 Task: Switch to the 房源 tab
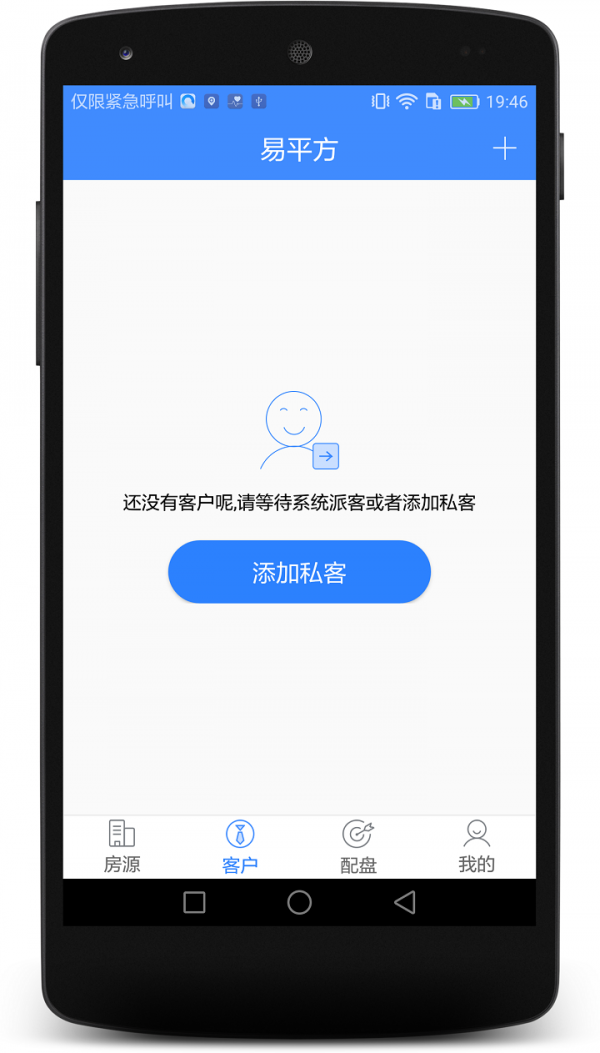pyautogui.click(x=122, y=847)
